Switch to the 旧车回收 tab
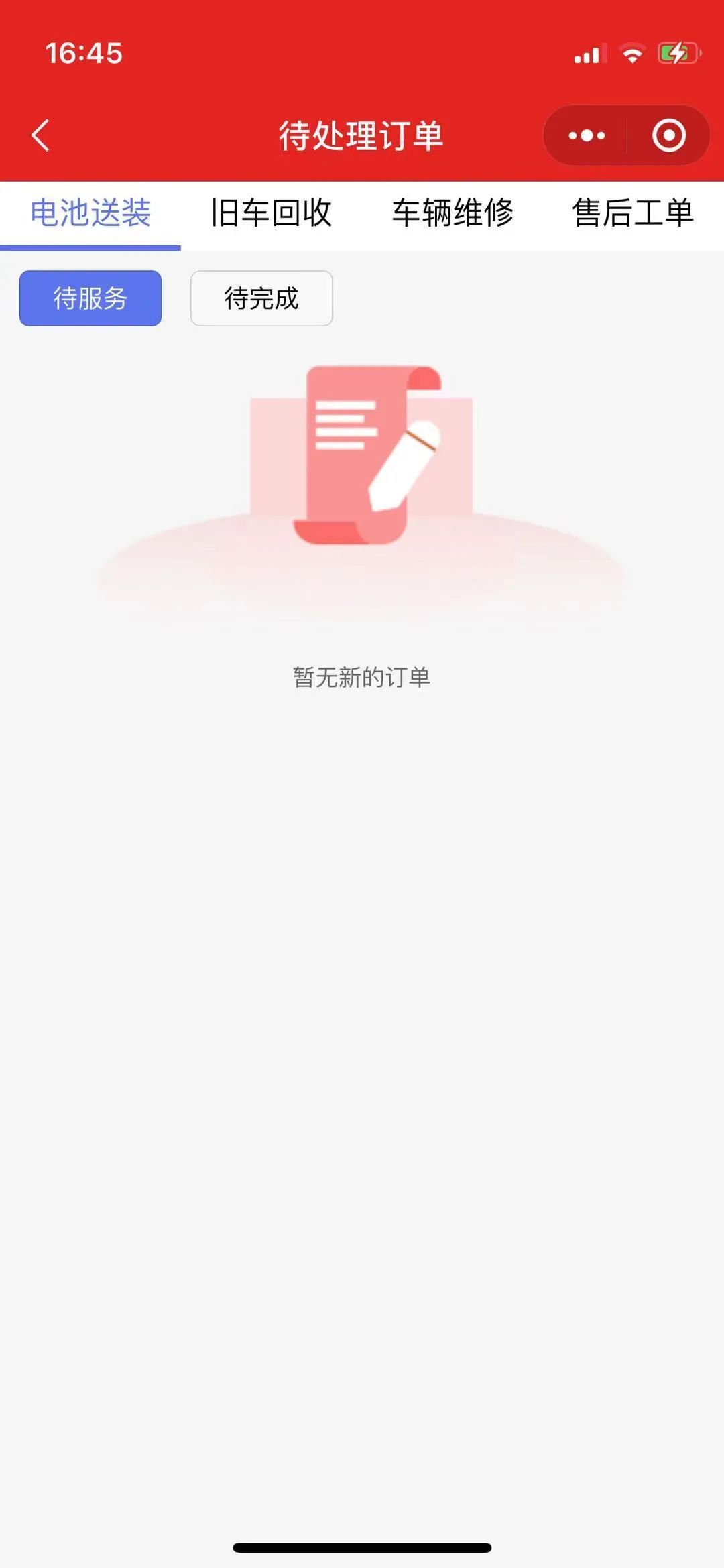Viewport: 724px width, 1568px height. coord(271,213)
